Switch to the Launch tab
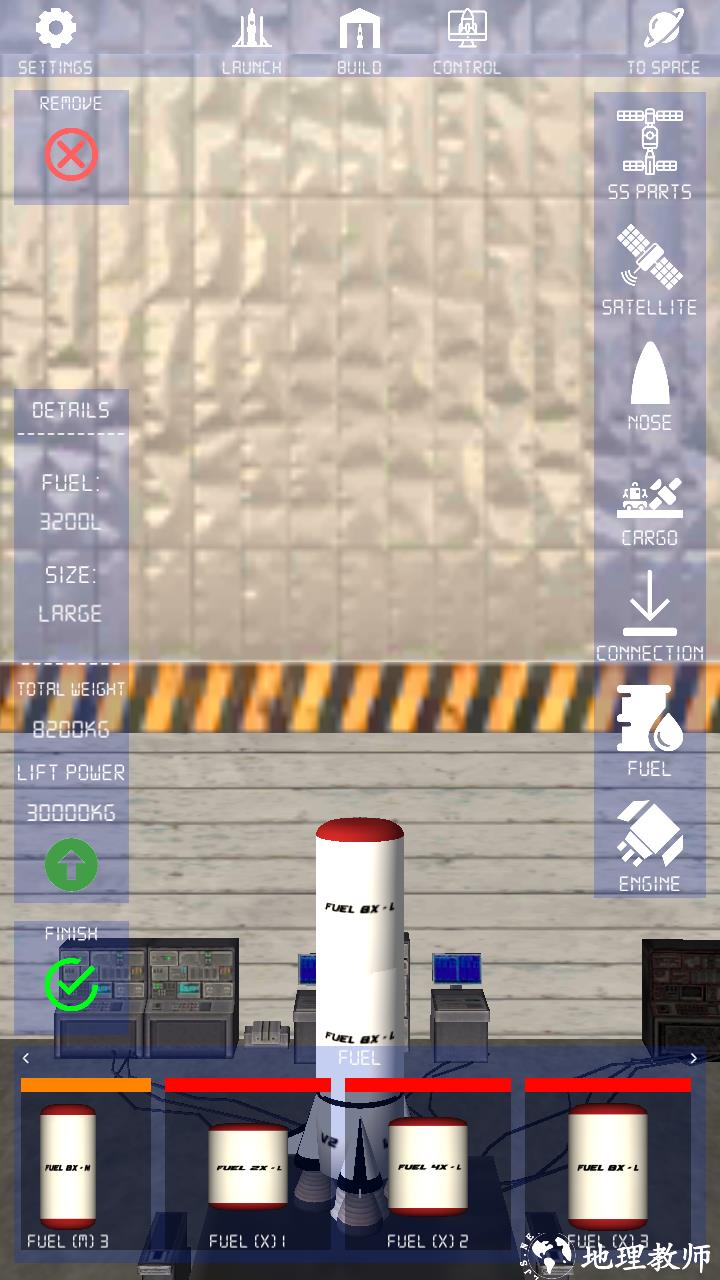720x1280 pixels. tap(251, 40)
